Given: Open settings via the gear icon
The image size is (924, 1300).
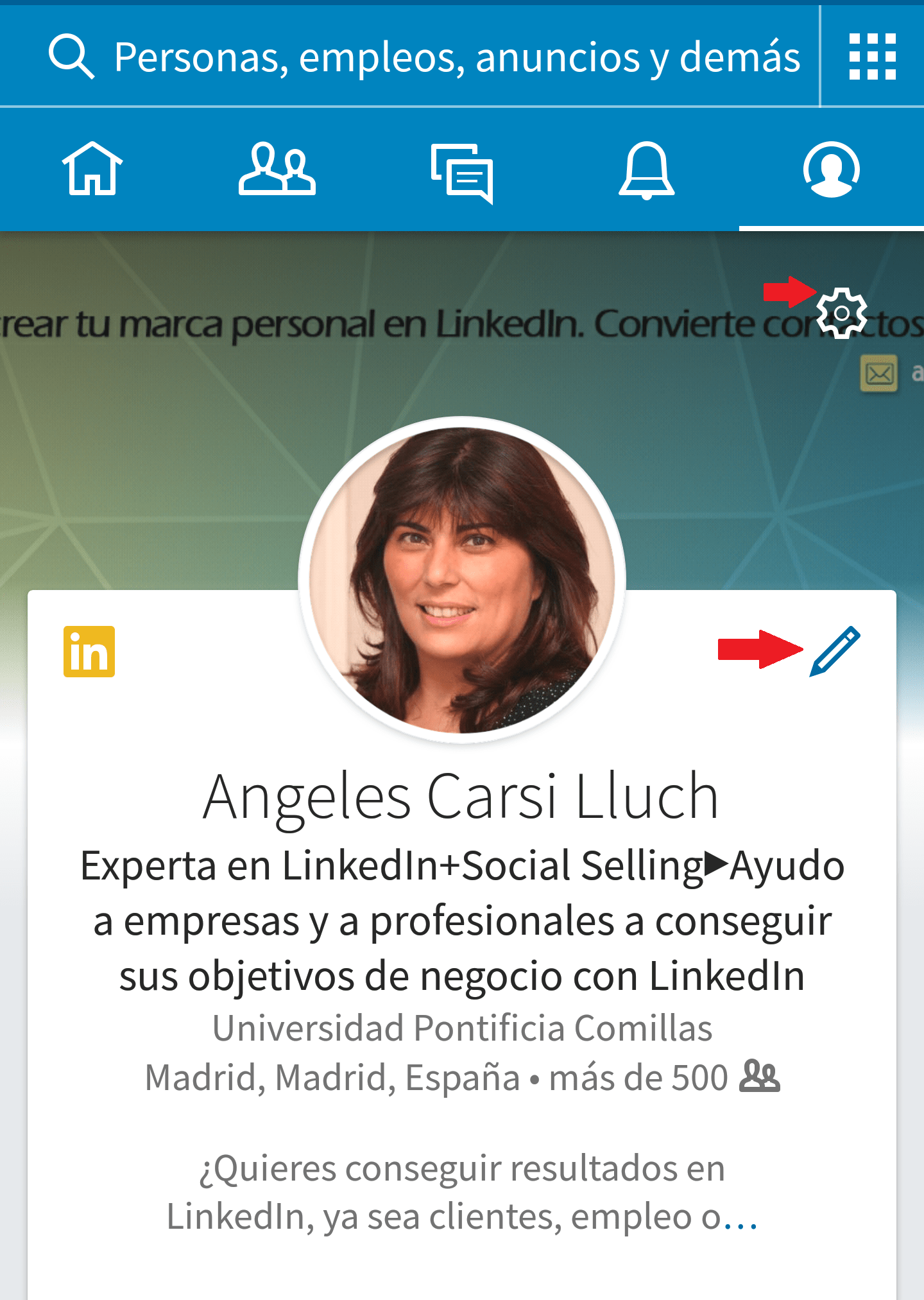Looking at the screenshot, I should pyautogui.click(x=841, y=313).
